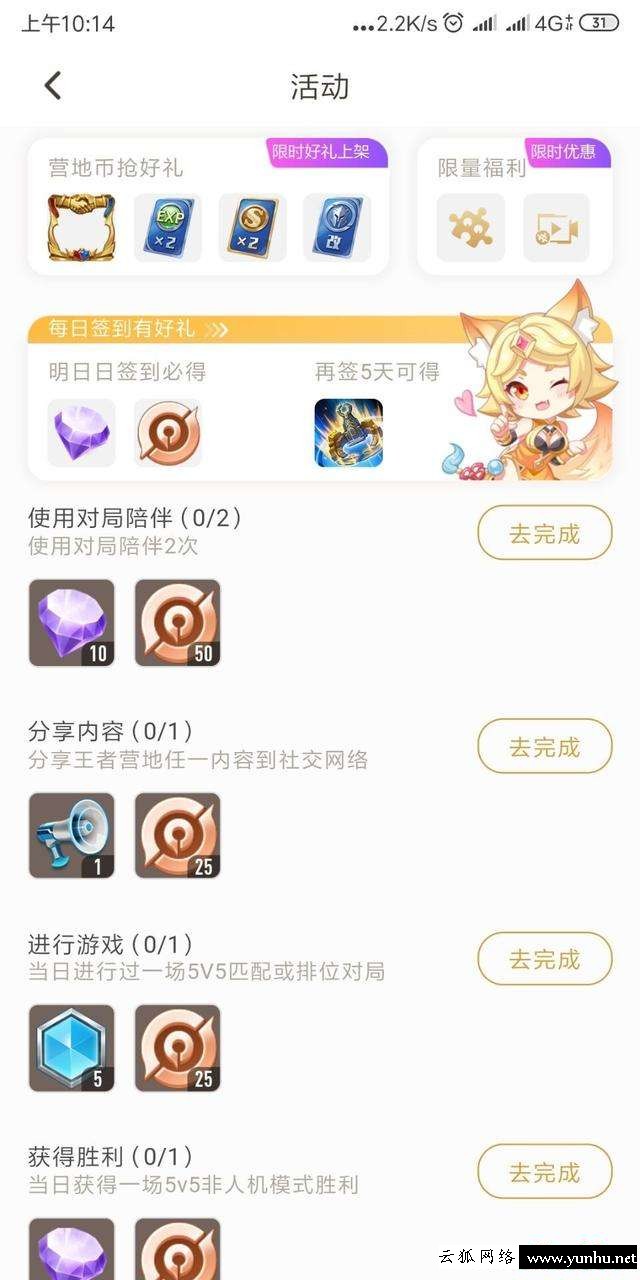Tap 去完成 for 分享内容

coord(544,746)
